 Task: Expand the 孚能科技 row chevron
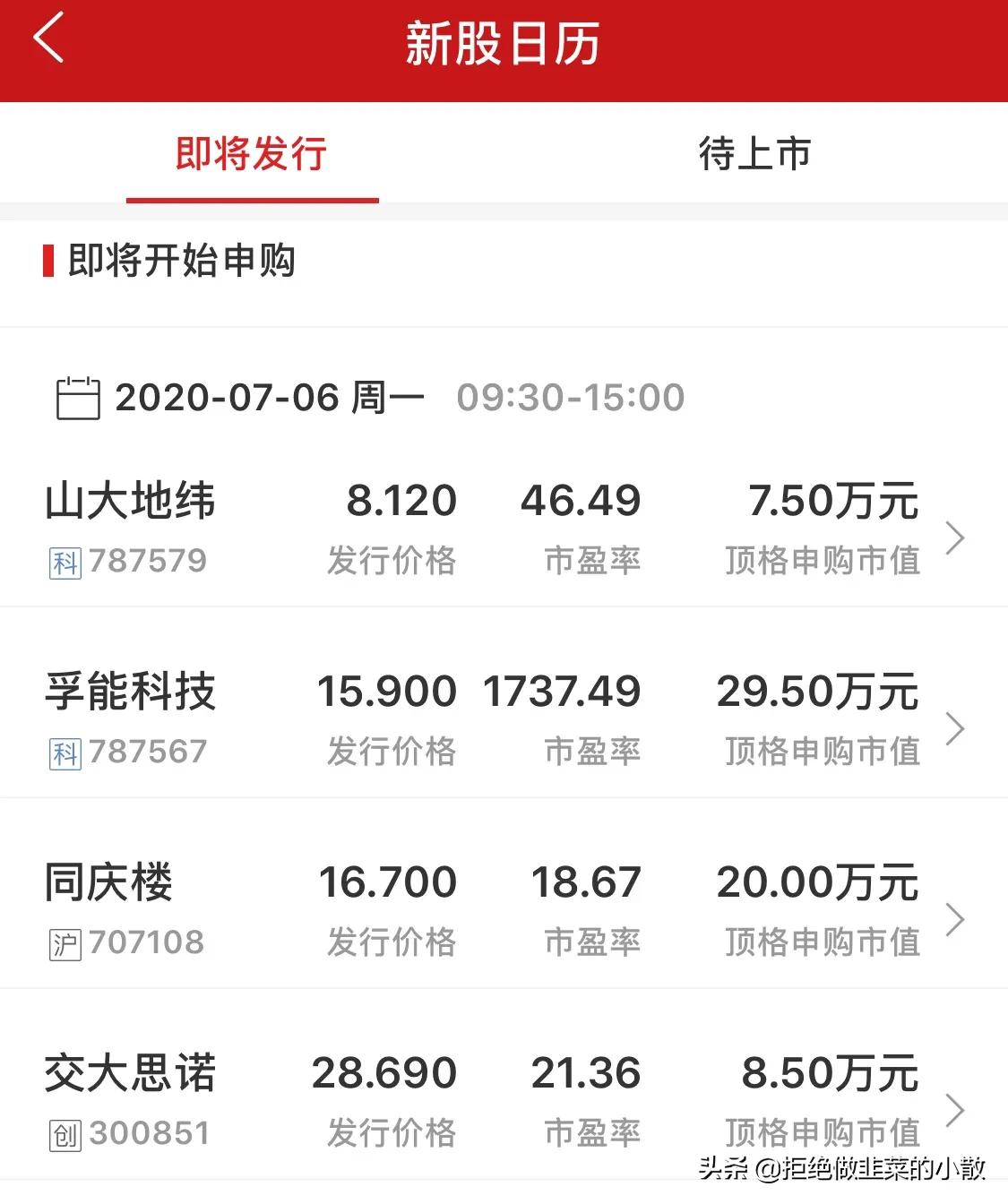point(958,727)
